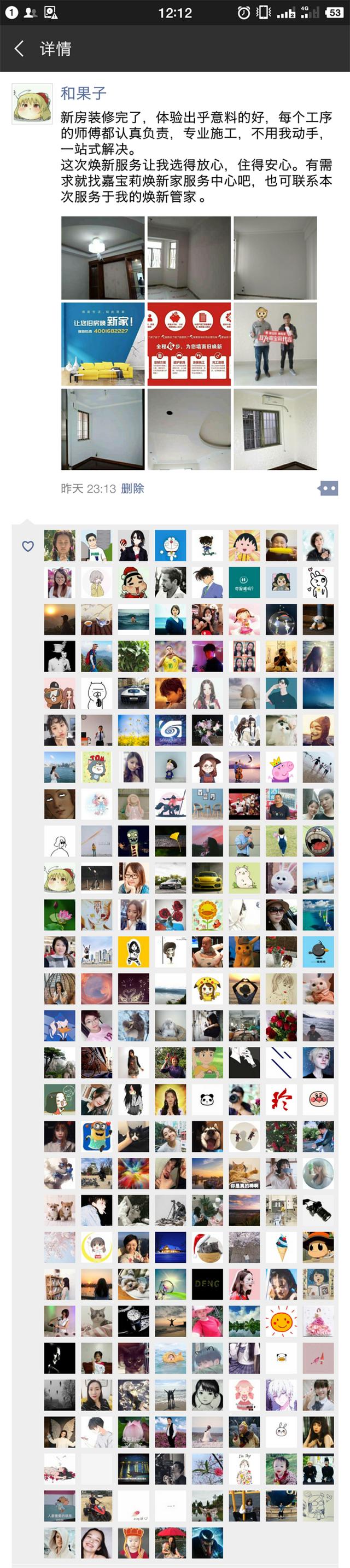Image resolution: width=350 pixels, height=1568 pixels.
Task: Go back from the 详情 page
Action: pyautogui.click(x=19, y=49)
